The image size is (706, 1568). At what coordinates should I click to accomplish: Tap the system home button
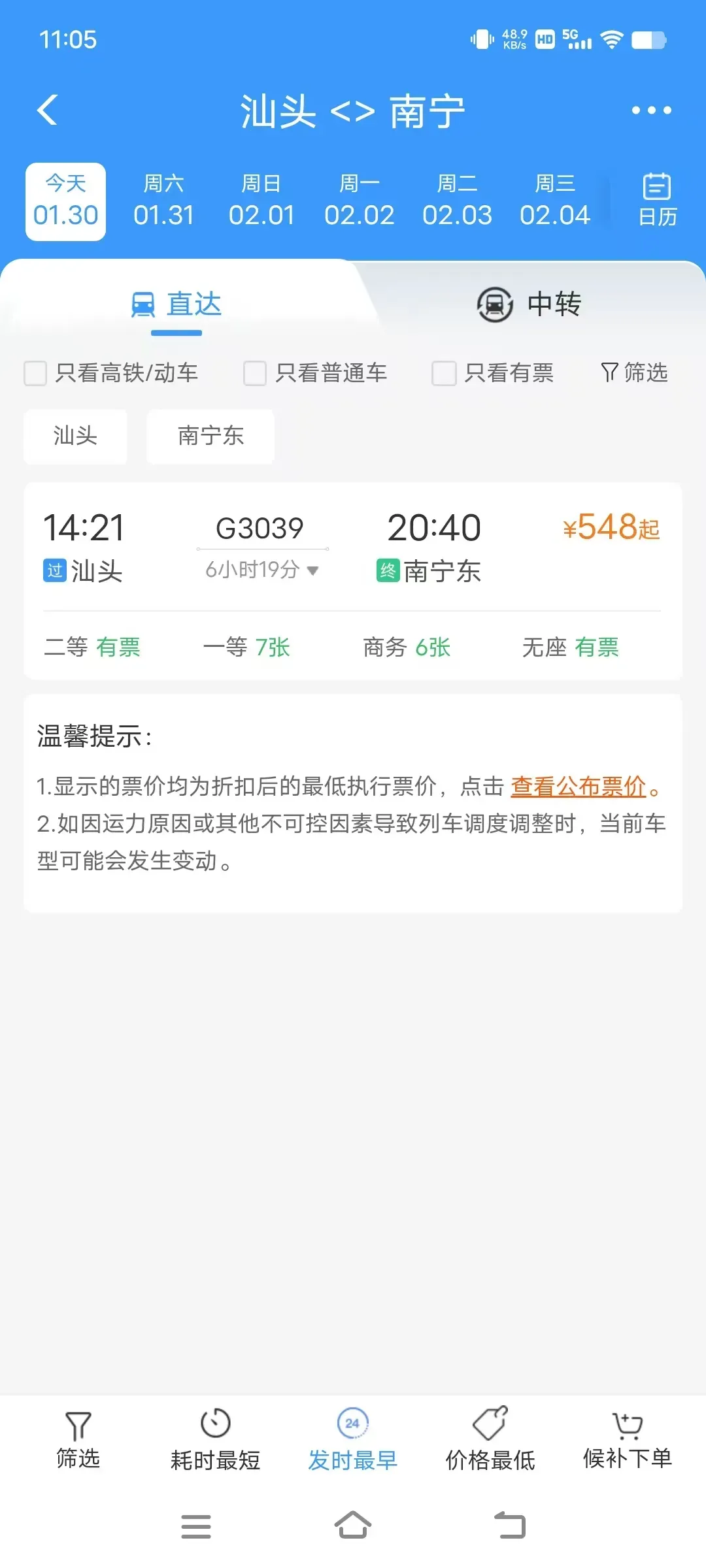(x=353, y=1526)
